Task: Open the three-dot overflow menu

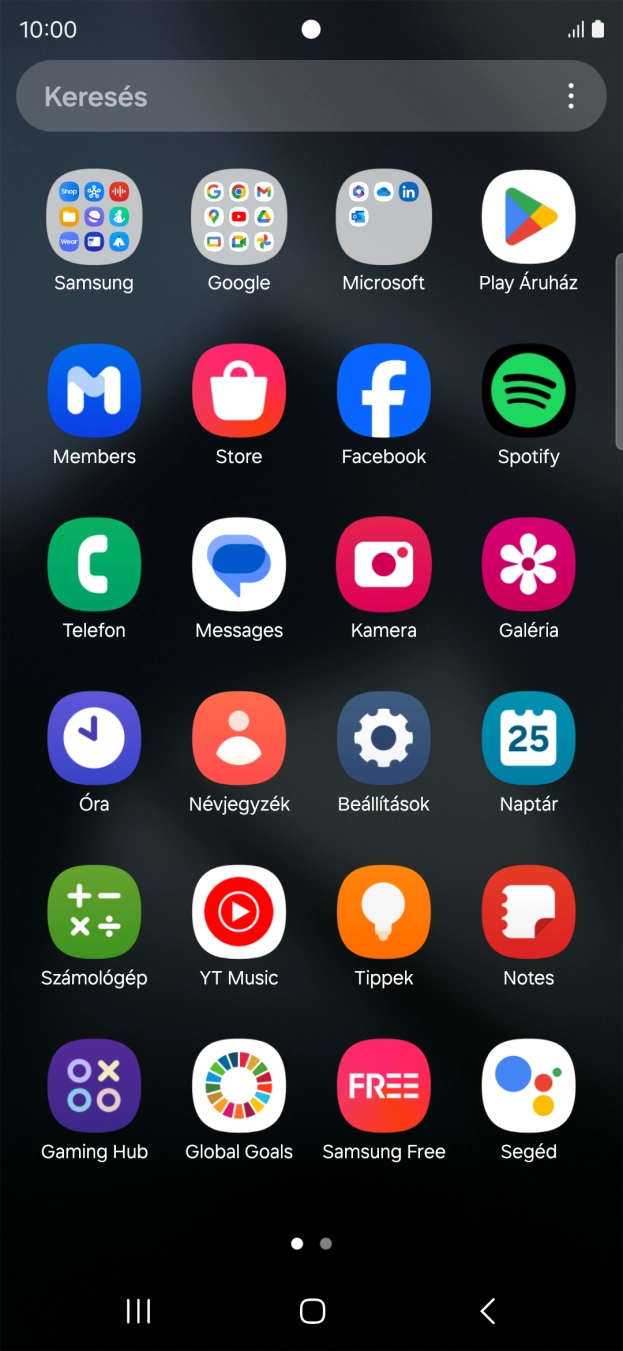Action: [x=571, y=96]
